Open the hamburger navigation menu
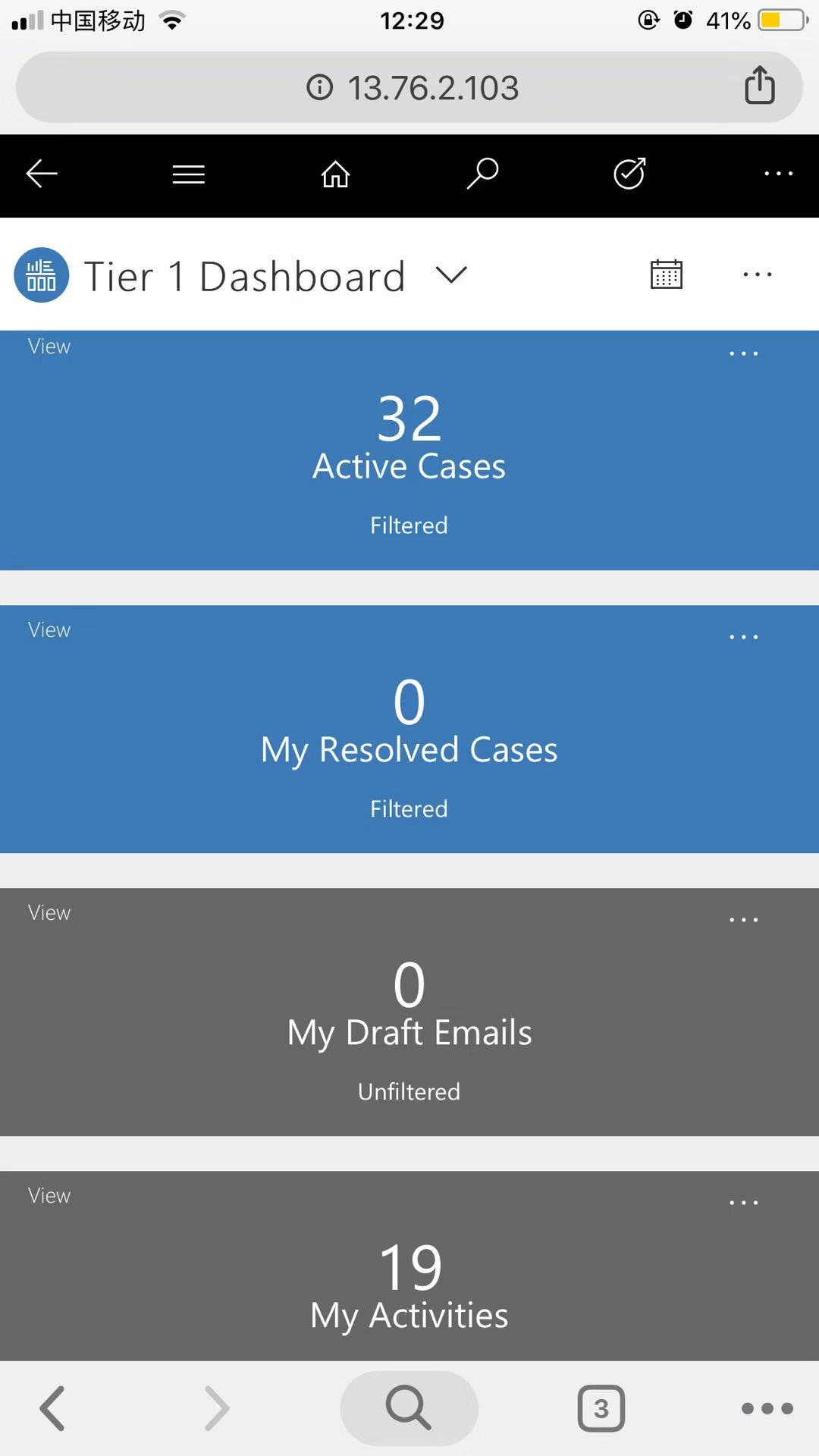819x1456 pixels. pos(188,174)
